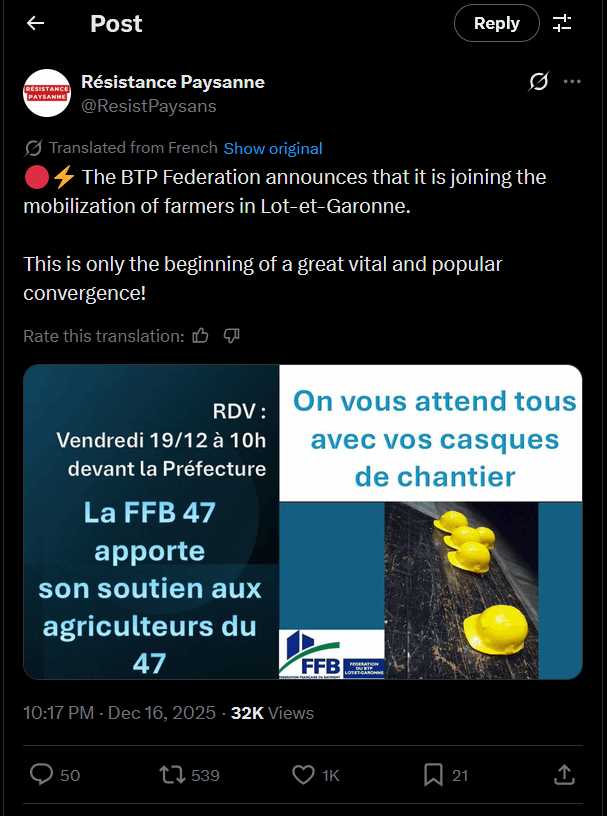Open the FFB 47 attached image

(x=302, y=522)
